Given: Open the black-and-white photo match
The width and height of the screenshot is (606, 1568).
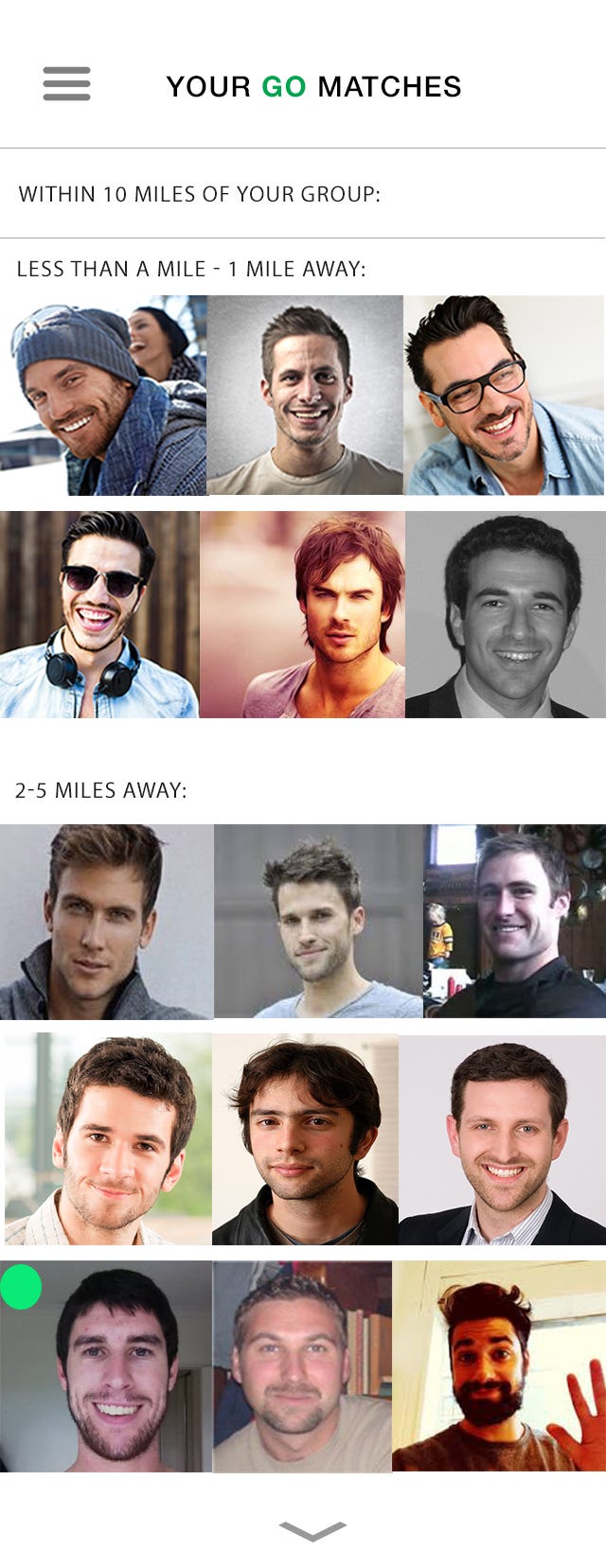Looking at the screenshot, I should (x=506, y=615).
